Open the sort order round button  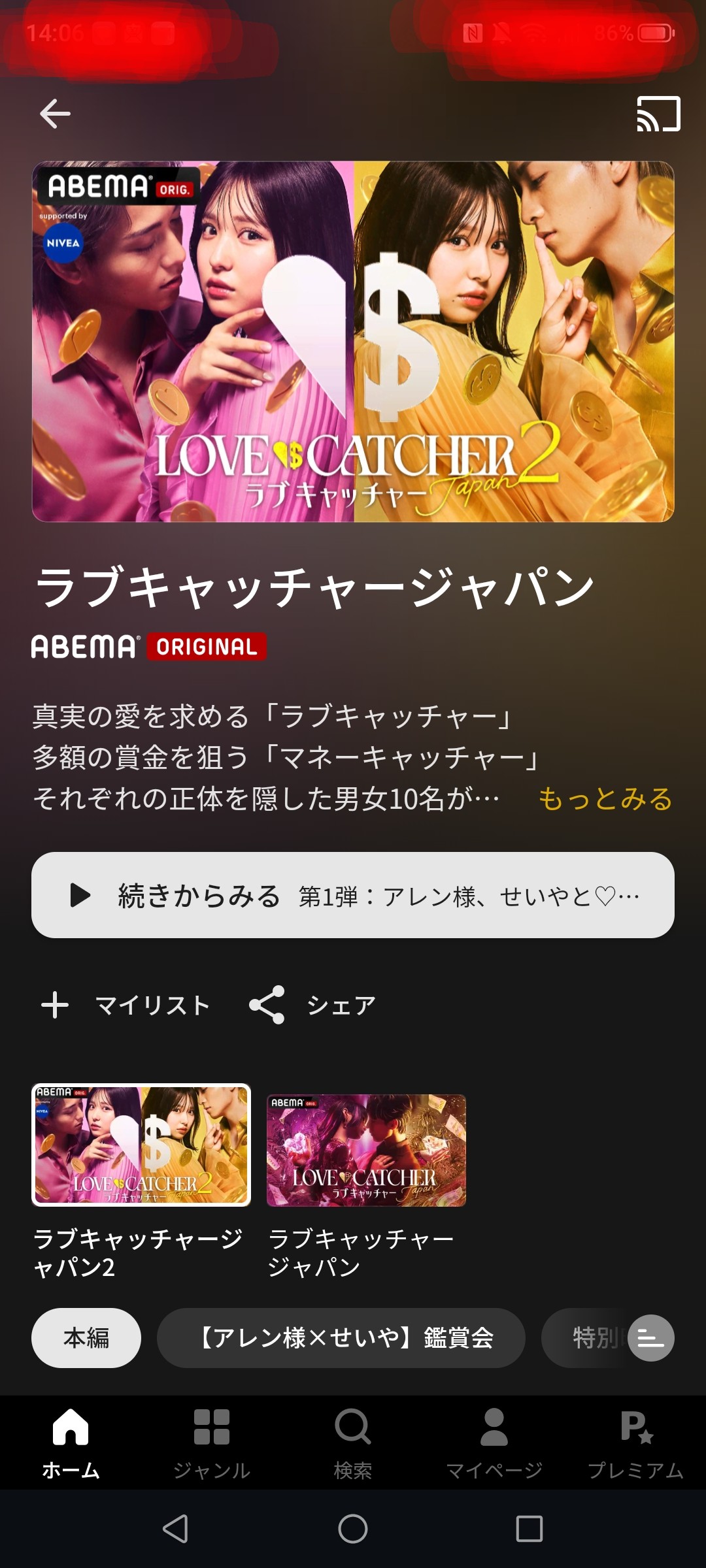650,1337
